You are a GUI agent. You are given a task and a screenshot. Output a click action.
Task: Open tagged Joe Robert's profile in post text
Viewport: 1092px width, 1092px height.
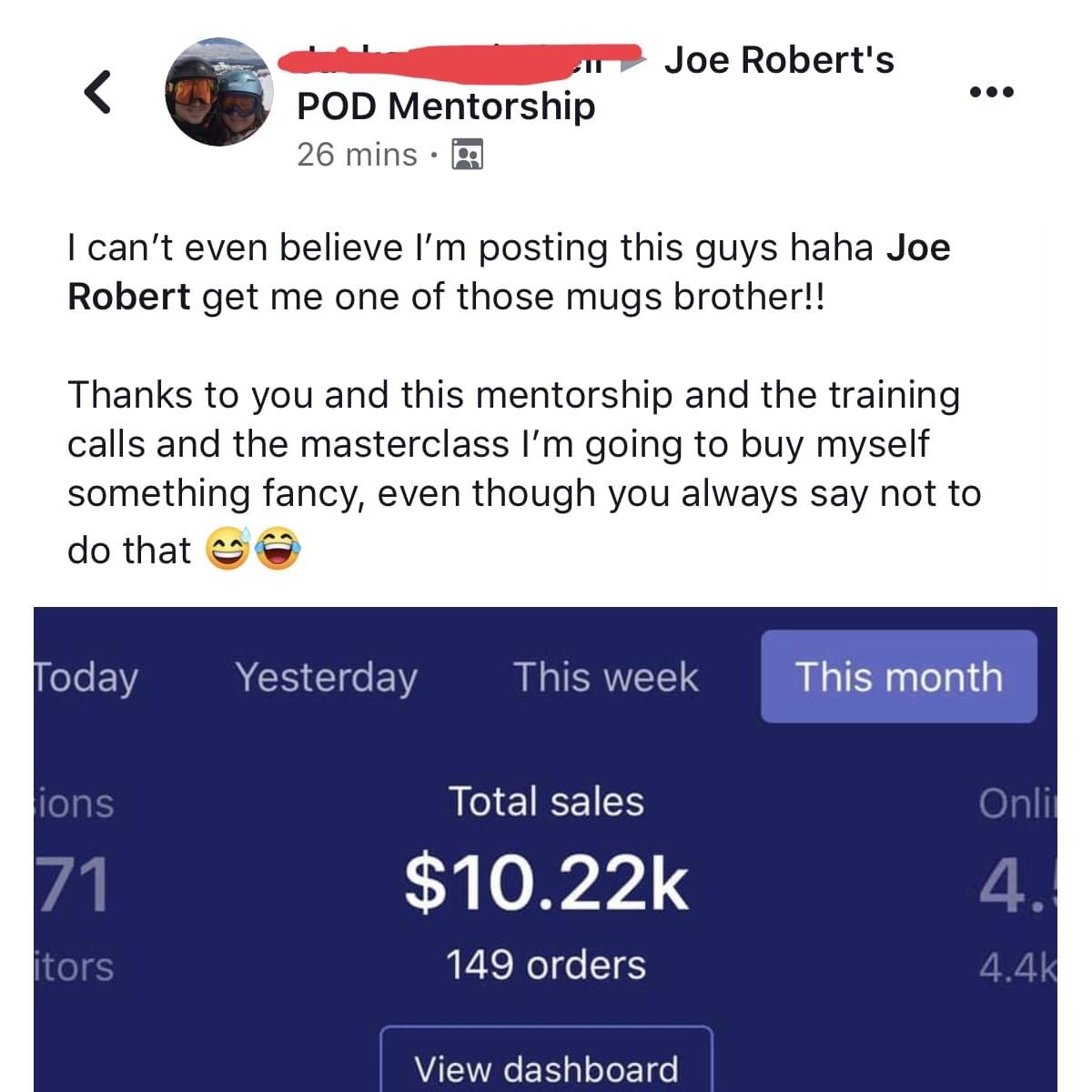pyautogui.click(x=917, y=248)
